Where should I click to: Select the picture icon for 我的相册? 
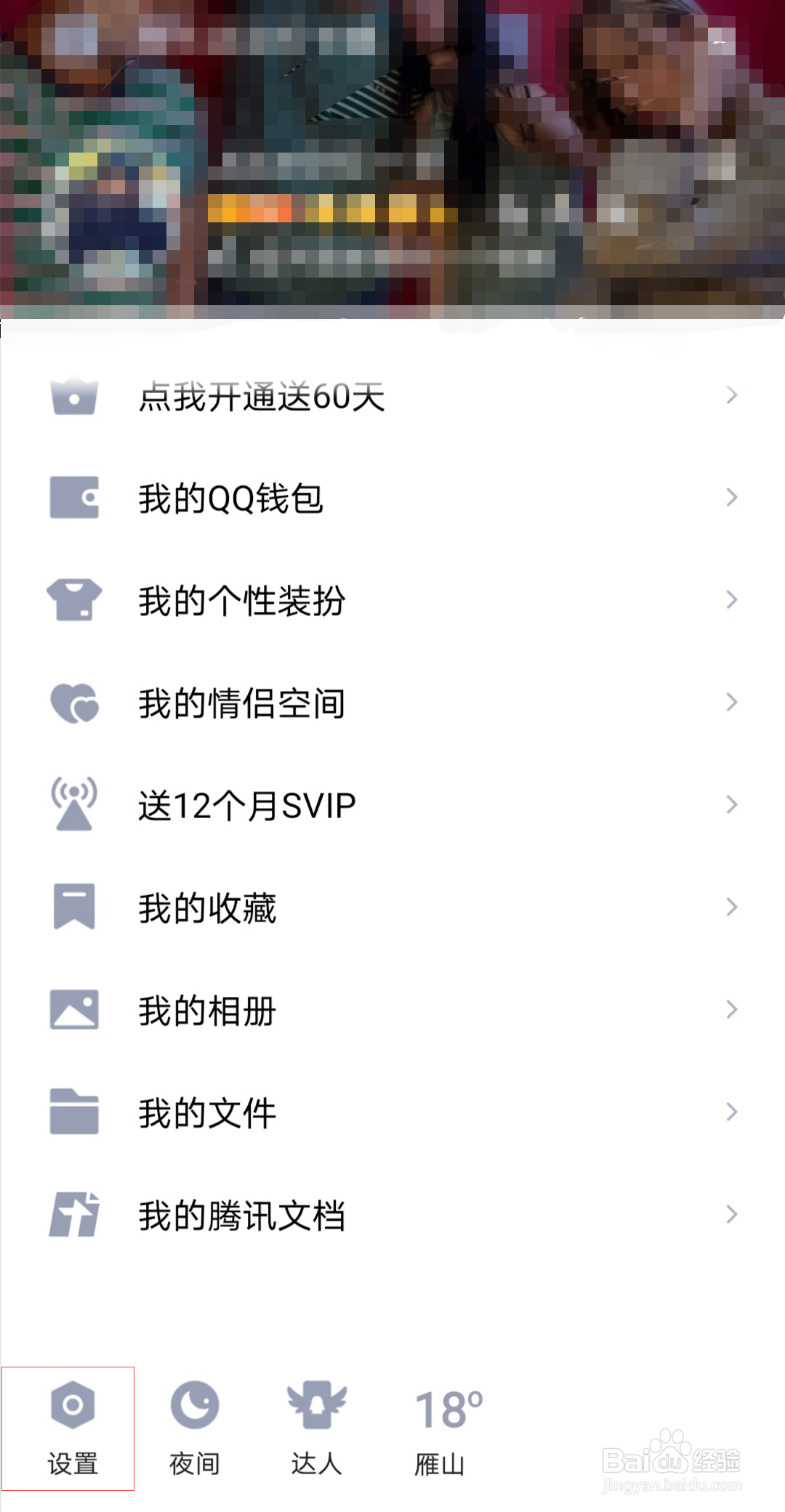(73, 1008)
